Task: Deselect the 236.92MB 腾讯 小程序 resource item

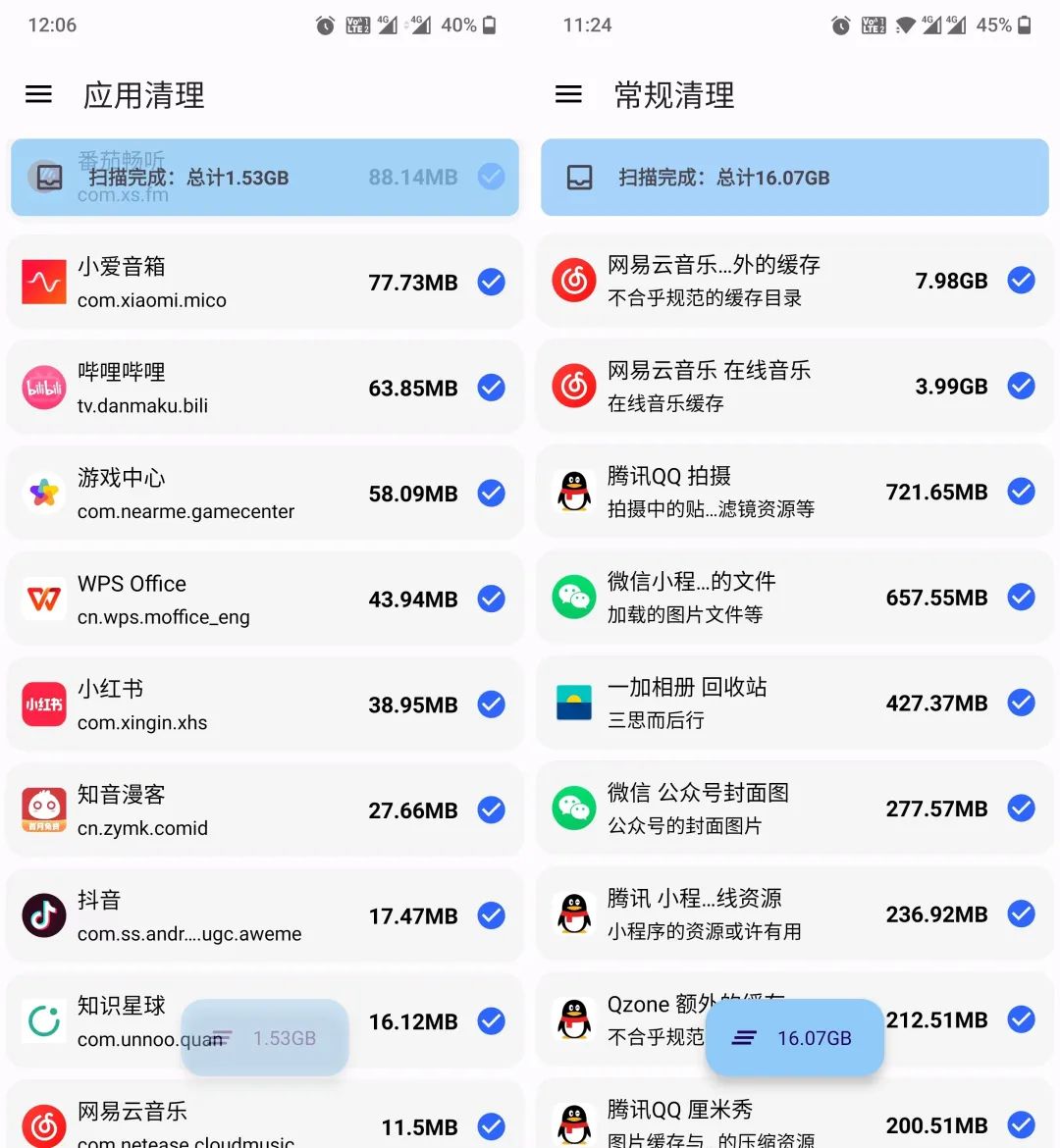Action: [1021, 914]
